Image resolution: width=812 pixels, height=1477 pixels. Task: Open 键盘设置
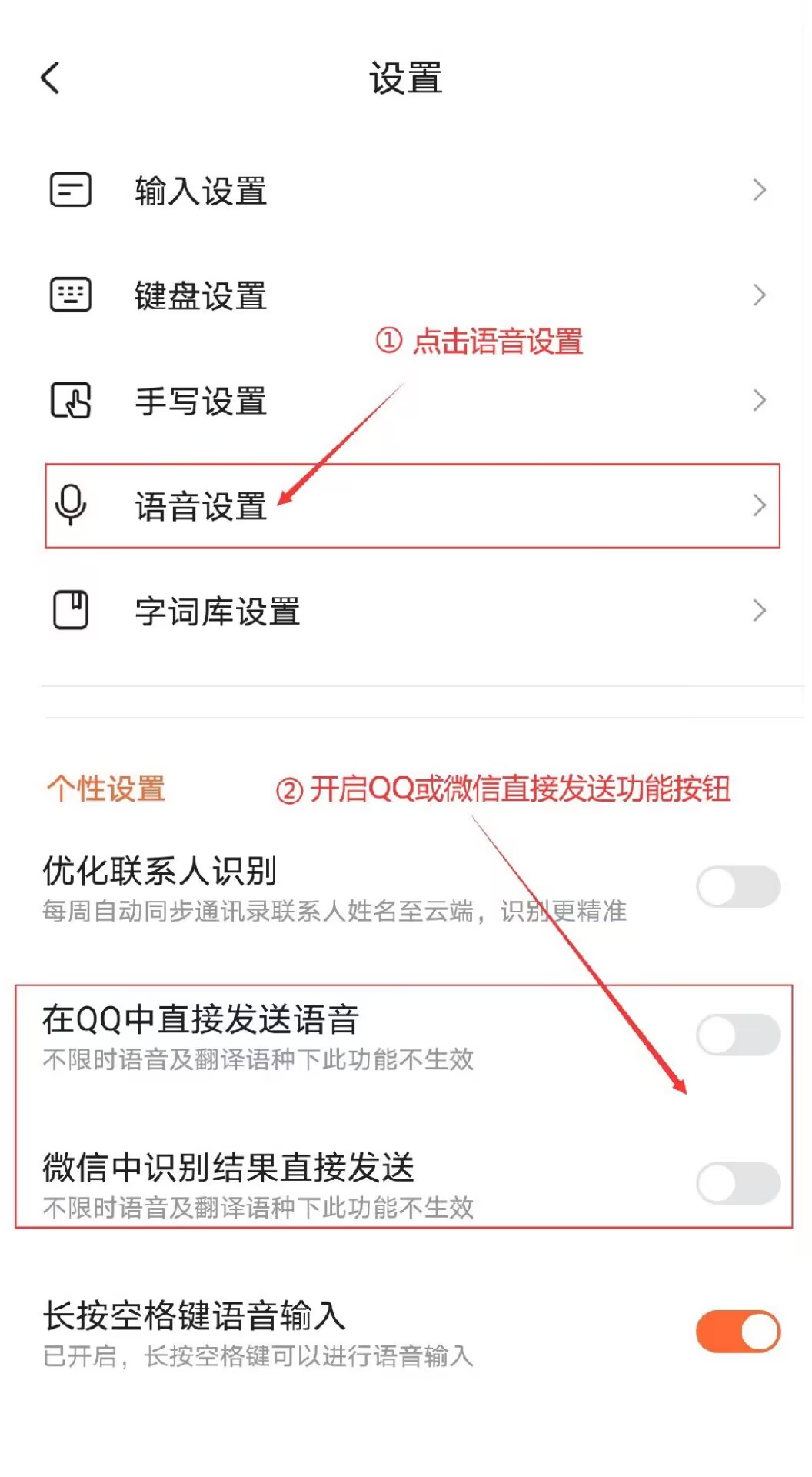point(406,295)
